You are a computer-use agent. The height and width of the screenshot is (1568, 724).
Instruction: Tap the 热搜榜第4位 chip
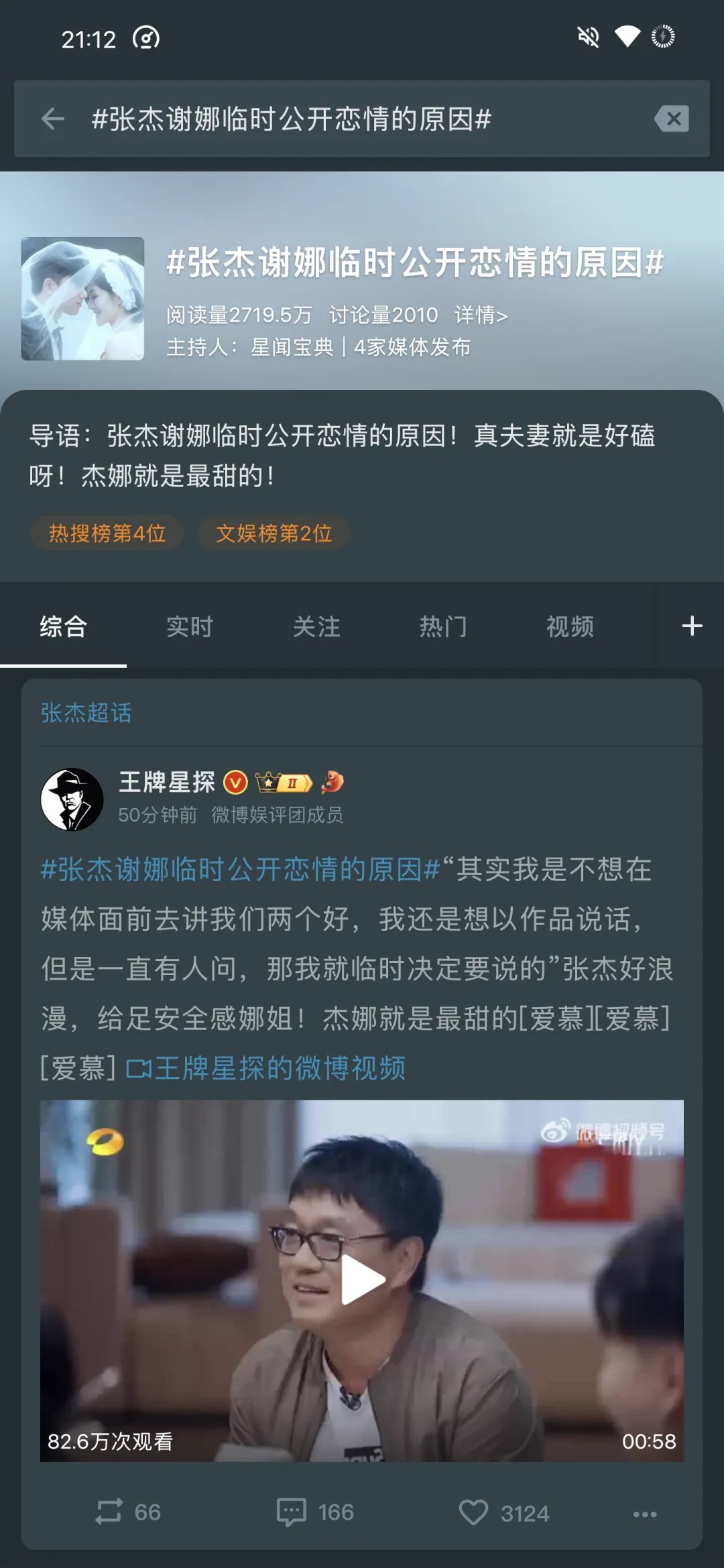107,533
